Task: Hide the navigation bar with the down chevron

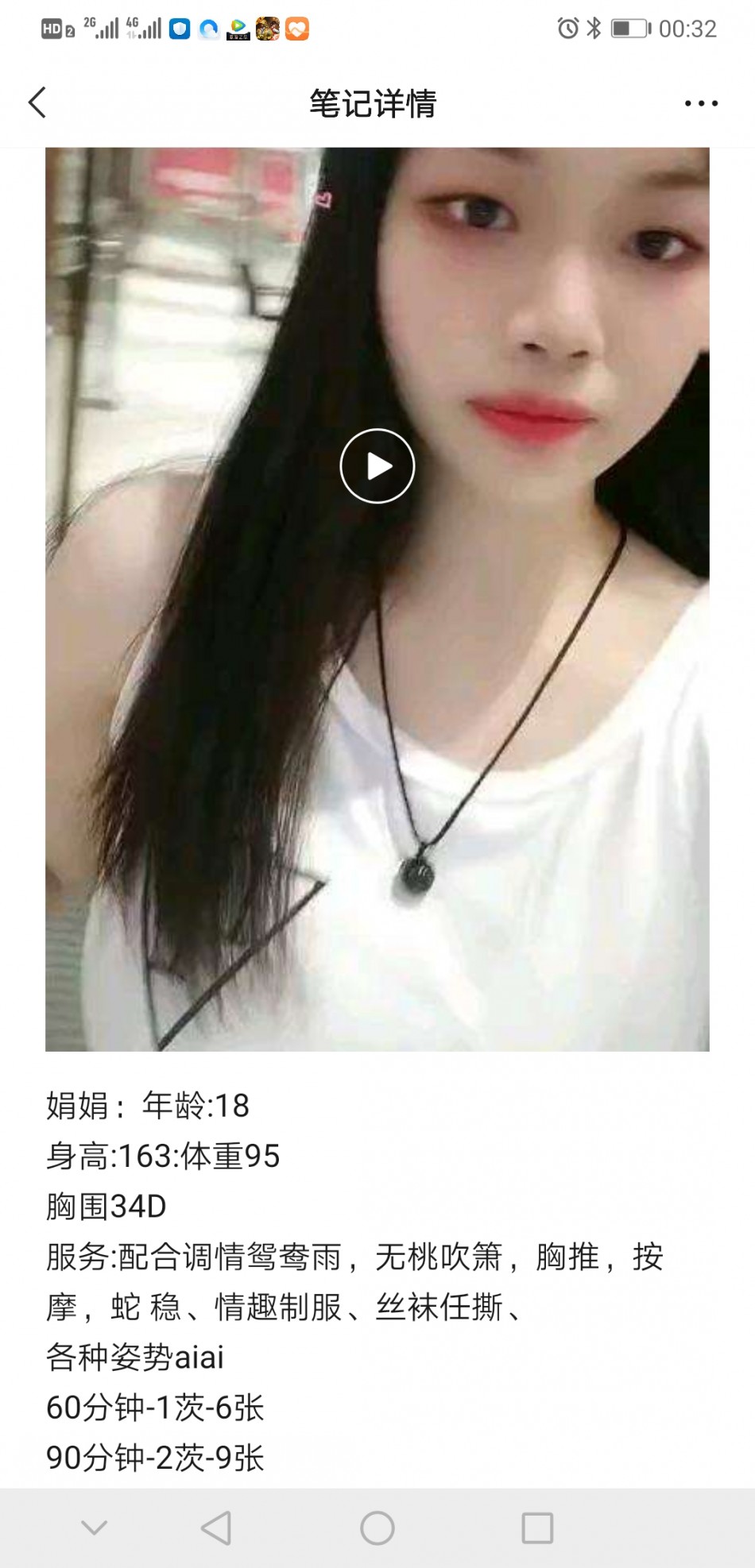Action: click(95, 1527)
